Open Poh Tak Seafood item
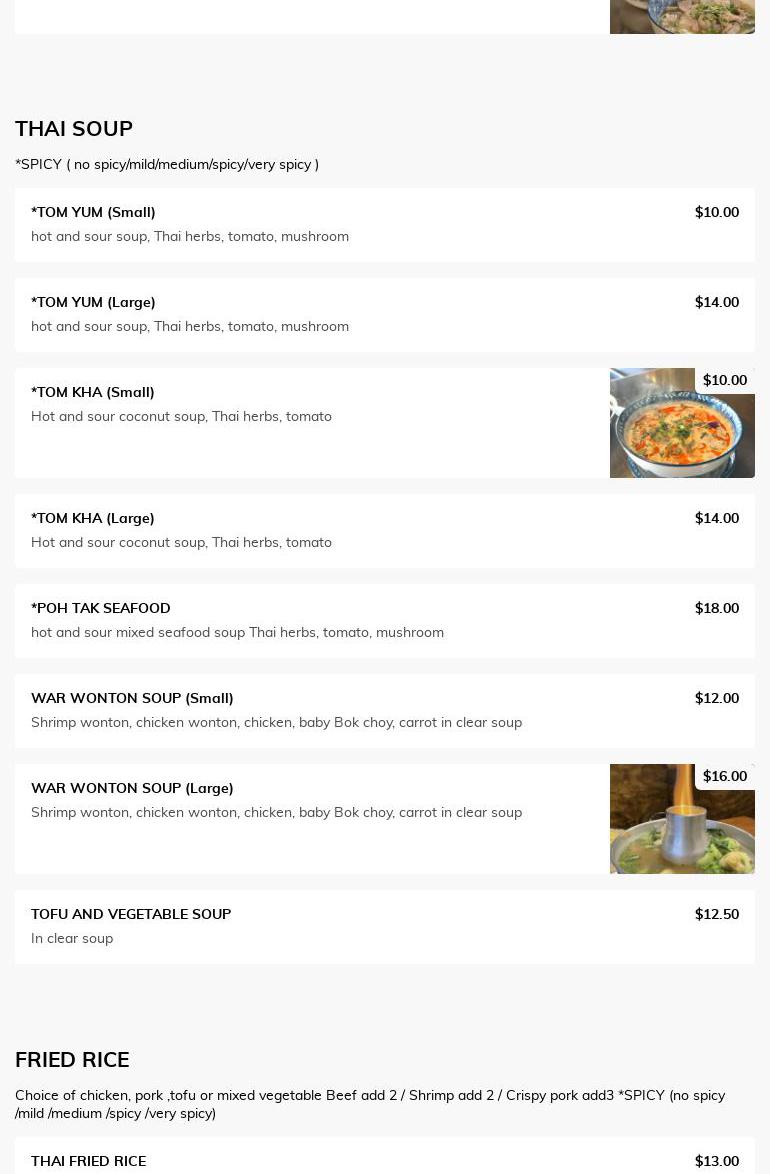This screenshot has width=770, height=1174. click(x=384, y=621)
